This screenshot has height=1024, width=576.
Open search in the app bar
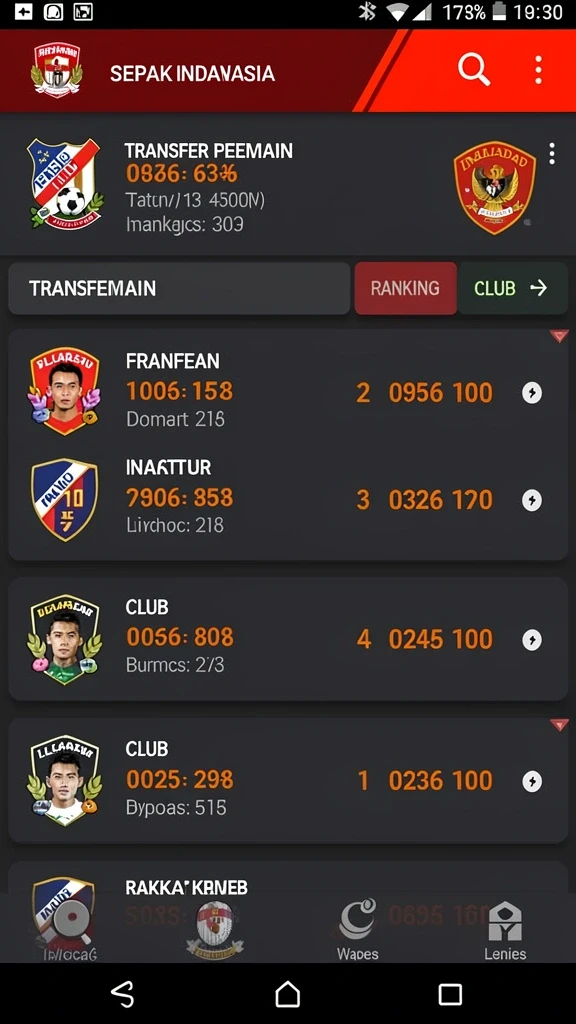point(473,69)
